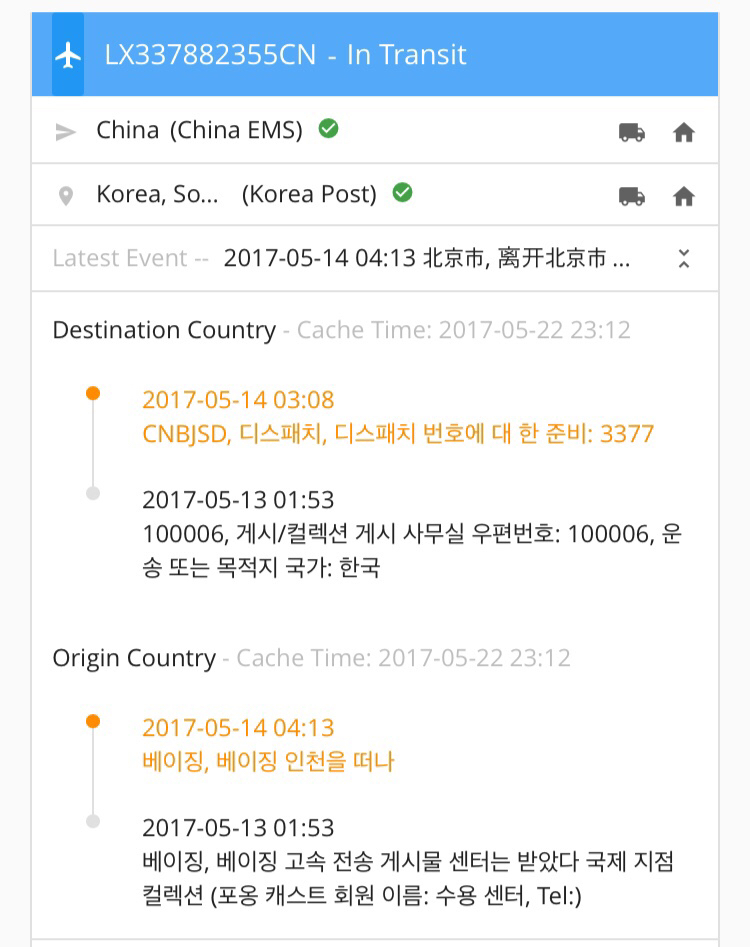750x947 pixels.
Task: Open the Korea Post home page icon
Action: (x=684, y=196)
